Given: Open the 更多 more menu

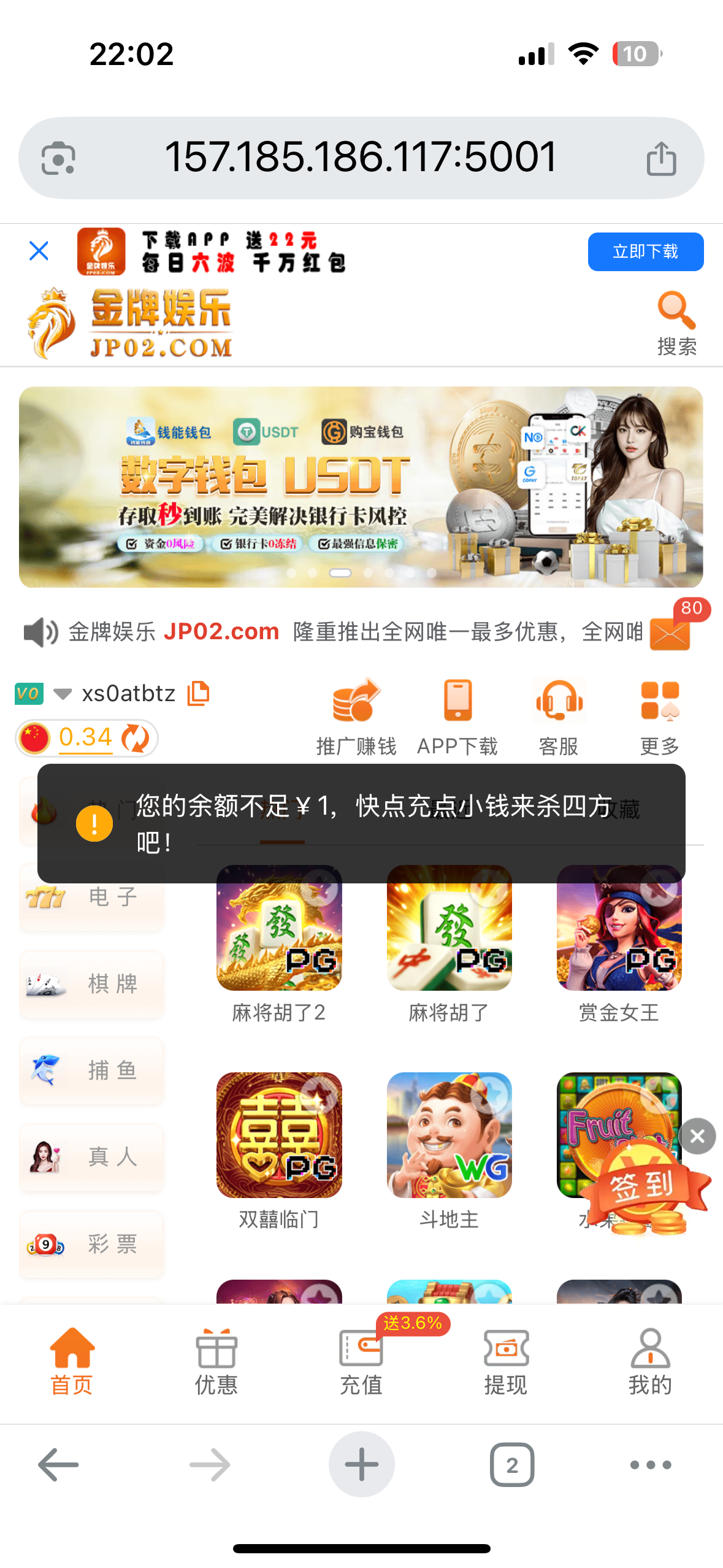Looking at the screenshot, I should pyautogui.click(x=660, y=716).
